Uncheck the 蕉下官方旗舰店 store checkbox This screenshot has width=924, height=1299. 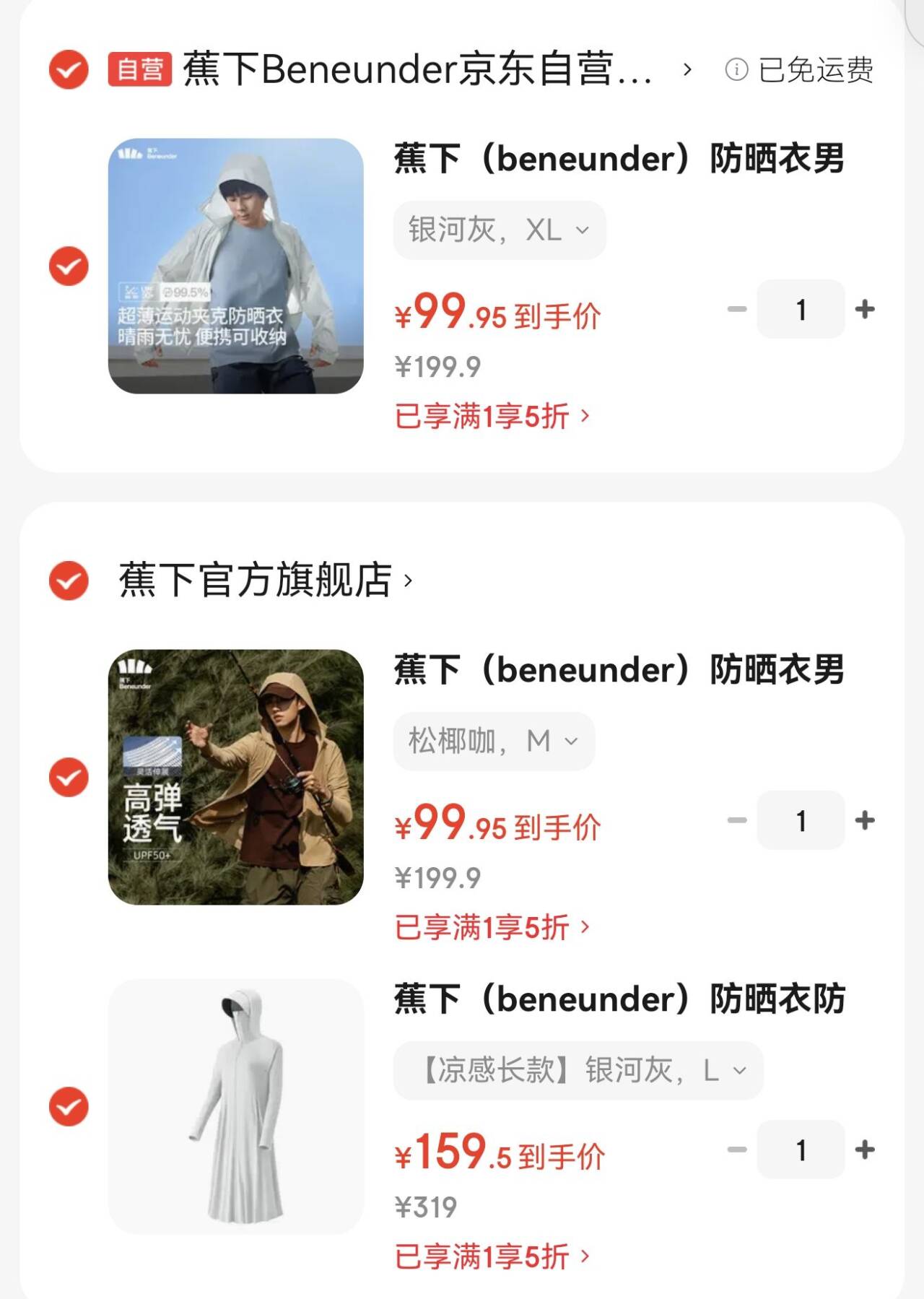(69, 581)
